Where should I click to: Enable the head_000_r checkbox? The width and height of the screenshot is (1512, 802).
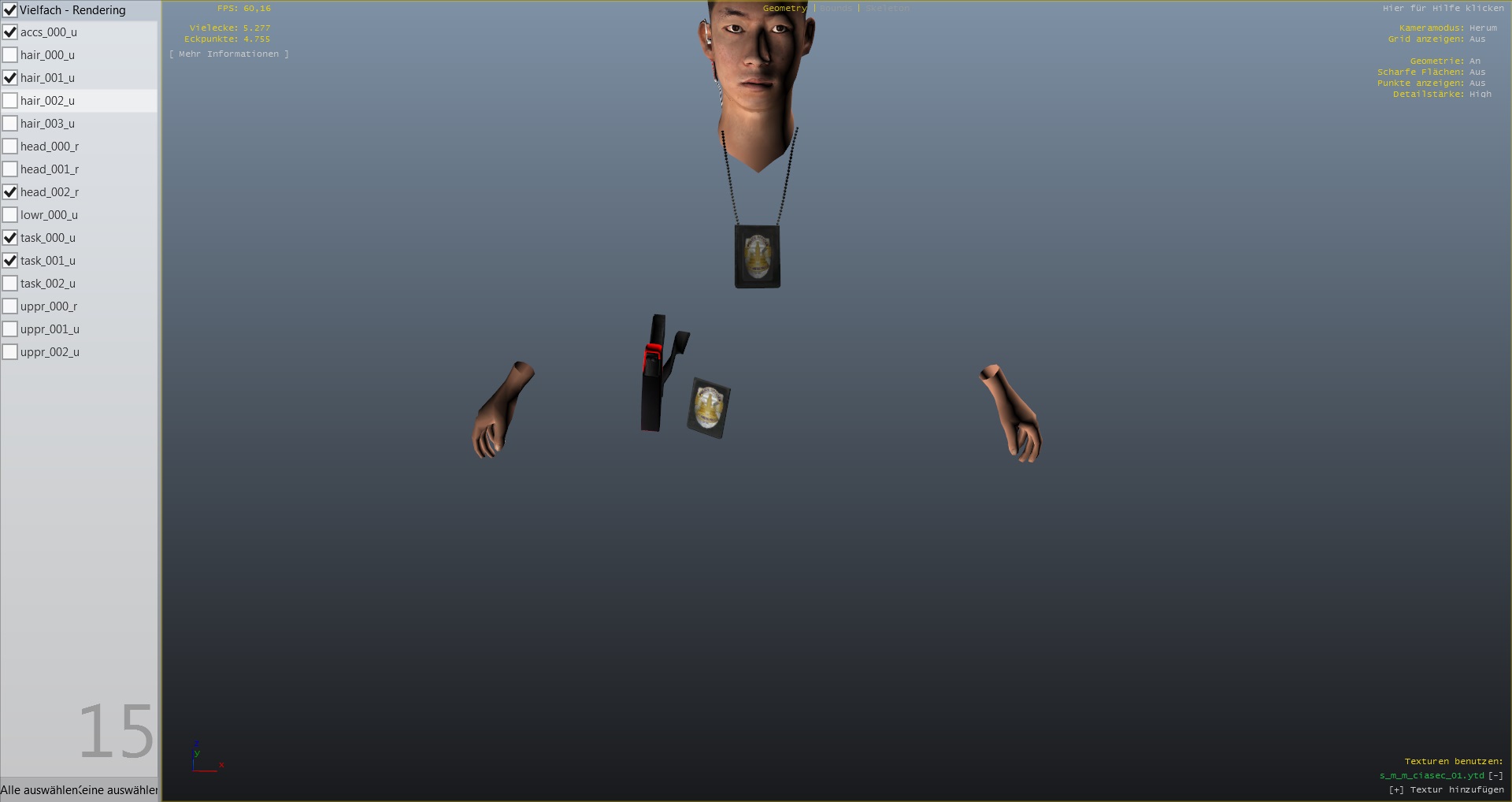click(10, 147)
